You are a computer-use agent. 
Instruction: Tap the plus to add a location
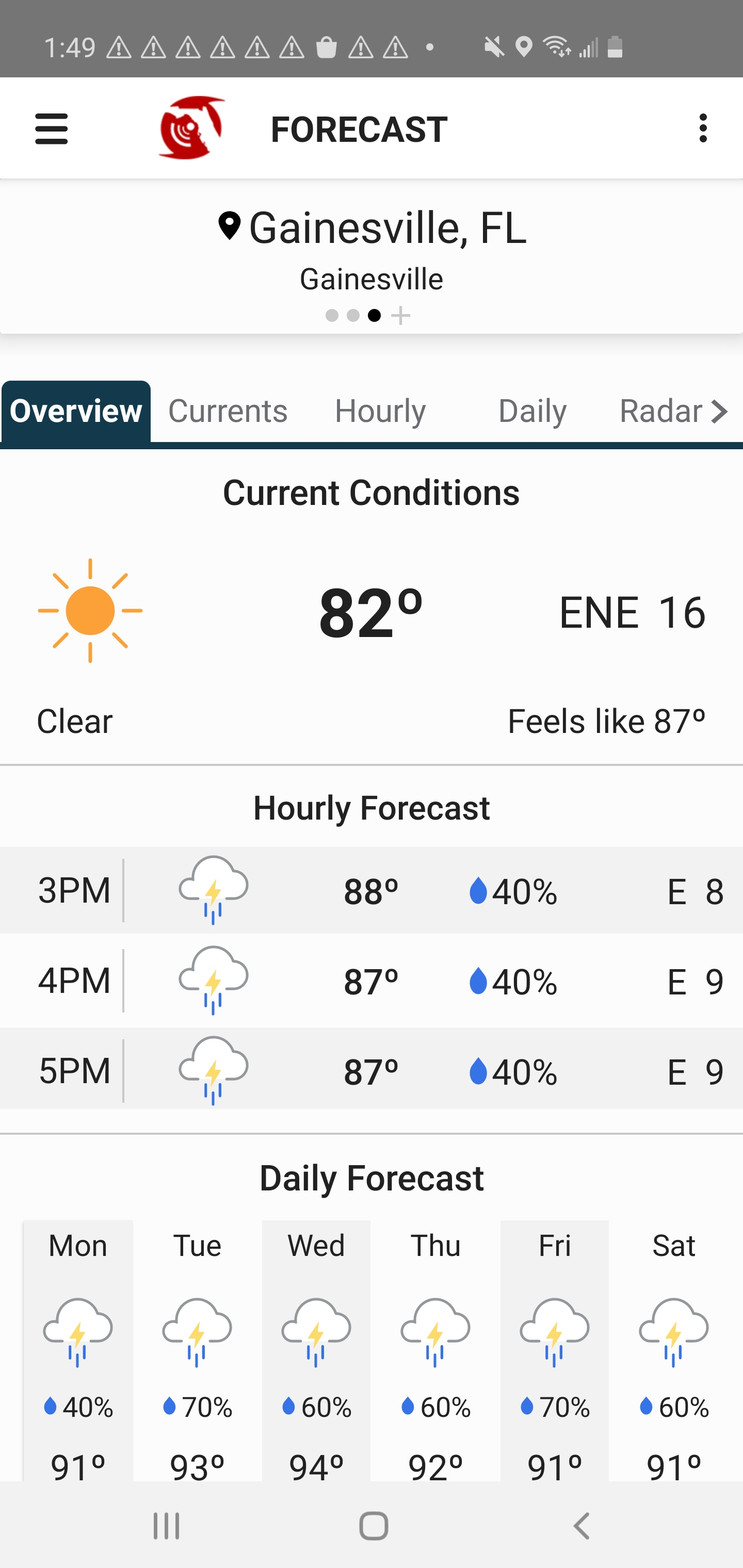[x=400, y=316]
